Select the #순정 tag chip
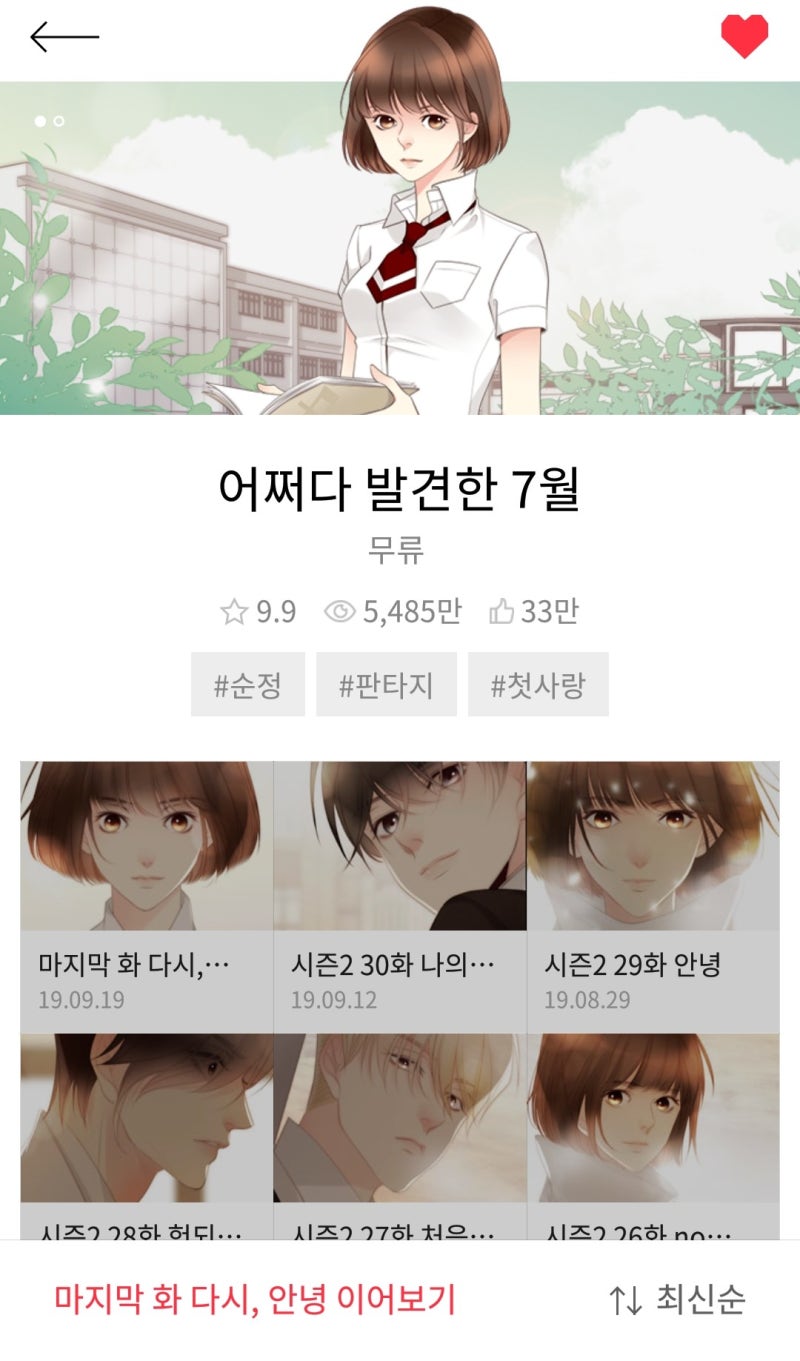The height and width of the screenshot is (1361, 800). pos(248,685)
